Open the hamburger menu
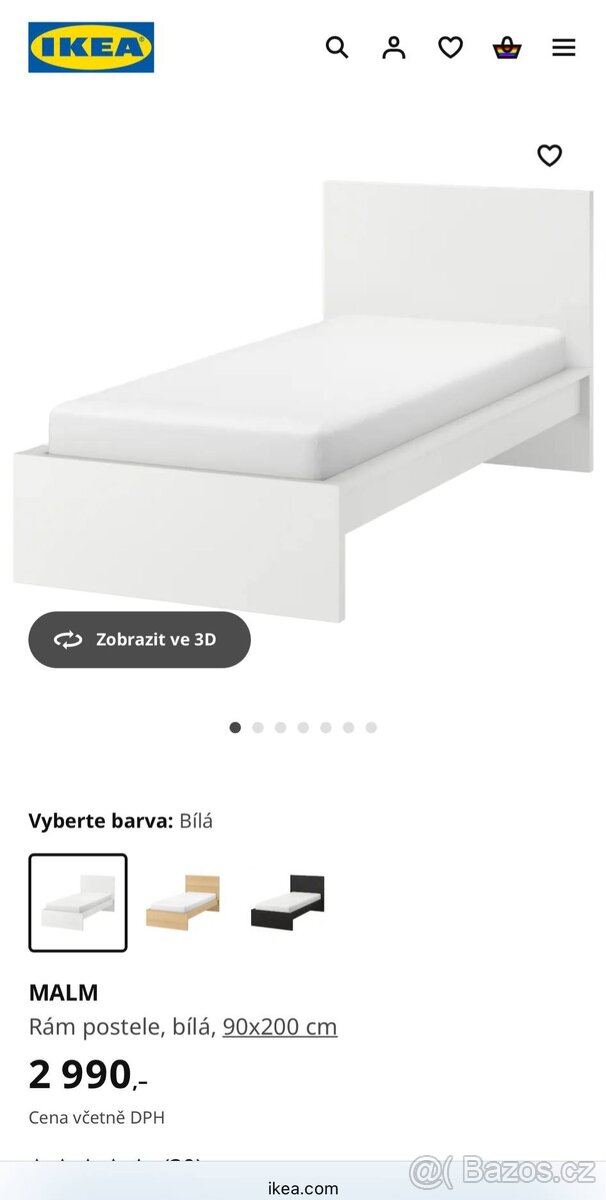The height and width of the screenshot is (1200, 606). 564,47
